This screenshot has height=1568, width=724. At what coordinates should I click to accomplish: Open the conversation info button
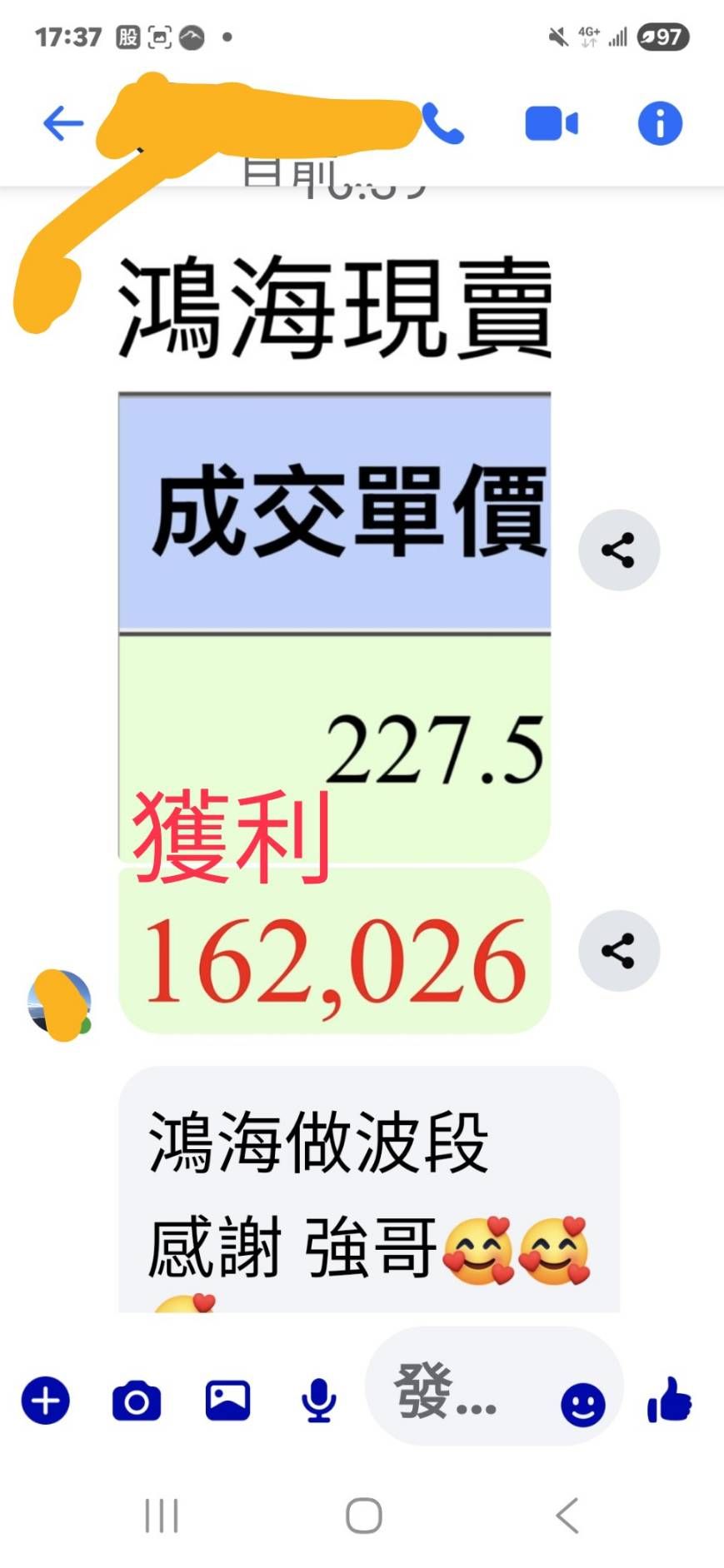[x=660, y=124]
